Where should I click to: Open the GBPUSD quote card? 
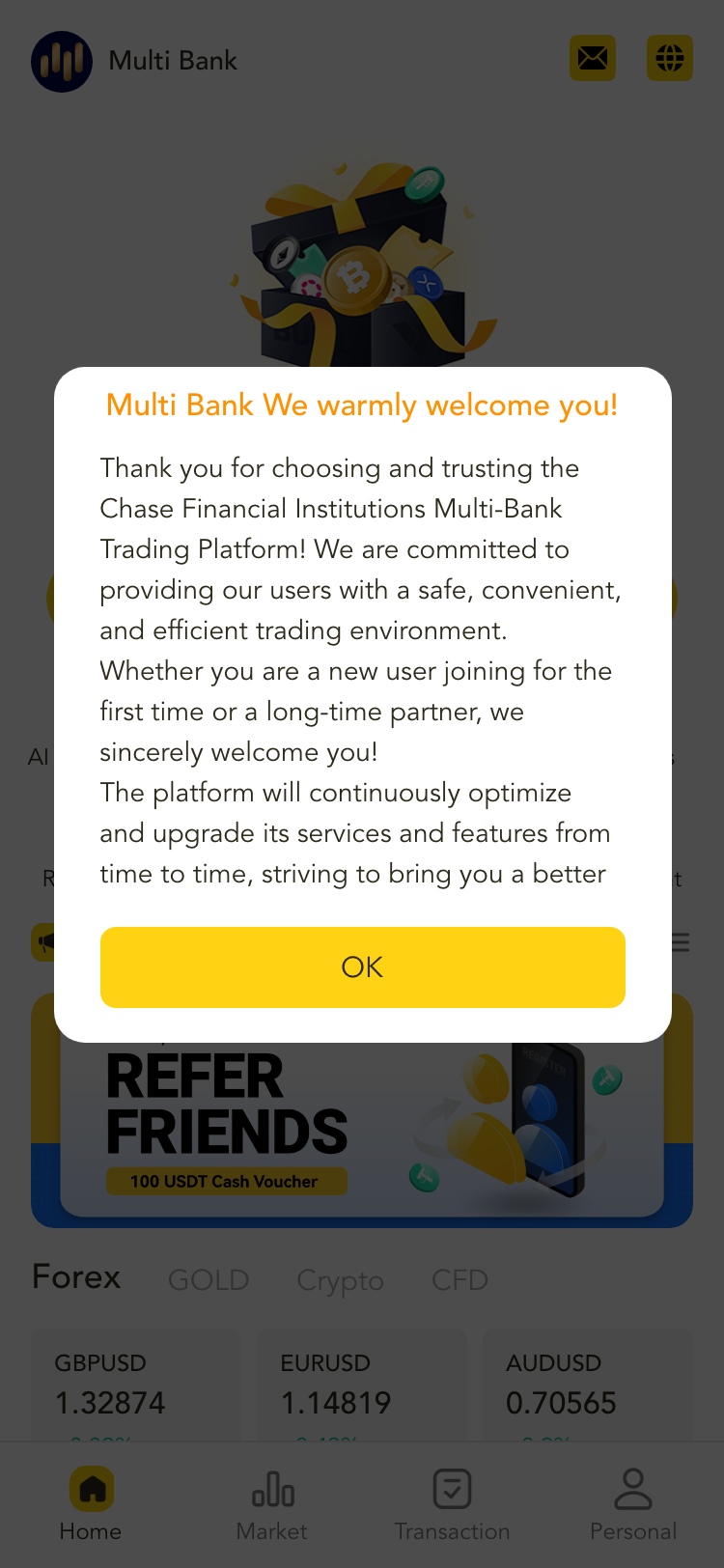(135, 1386)
